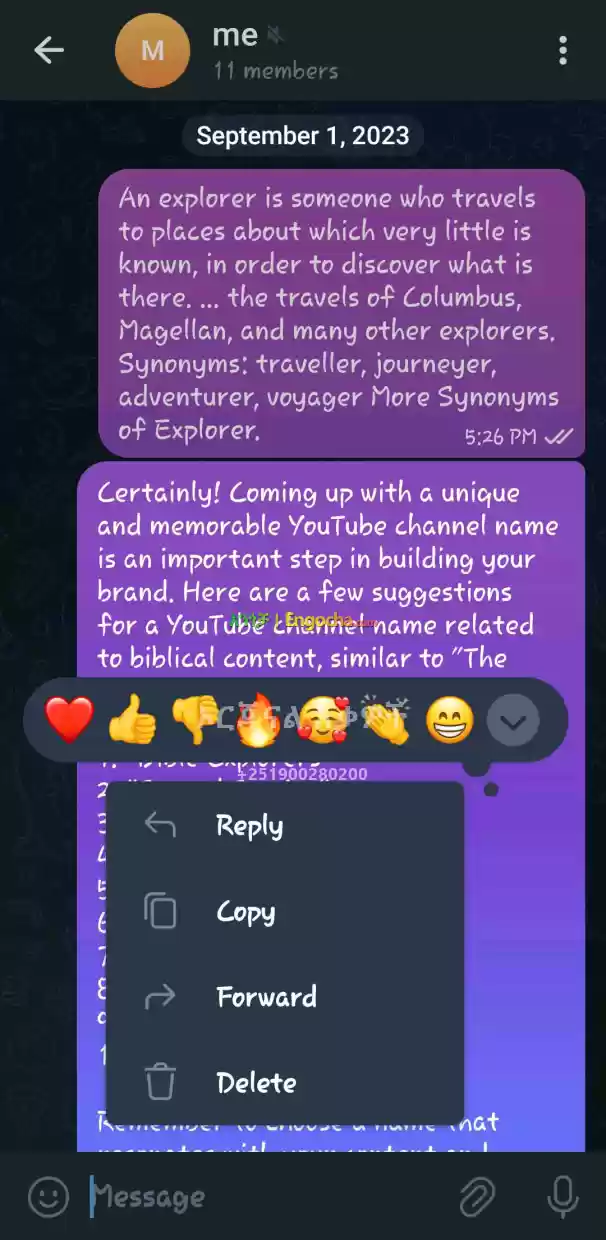Open the 'me' group profile header
Image resolution: width=606 pixels, height=1240 pixels.
[x=275, y=52]
